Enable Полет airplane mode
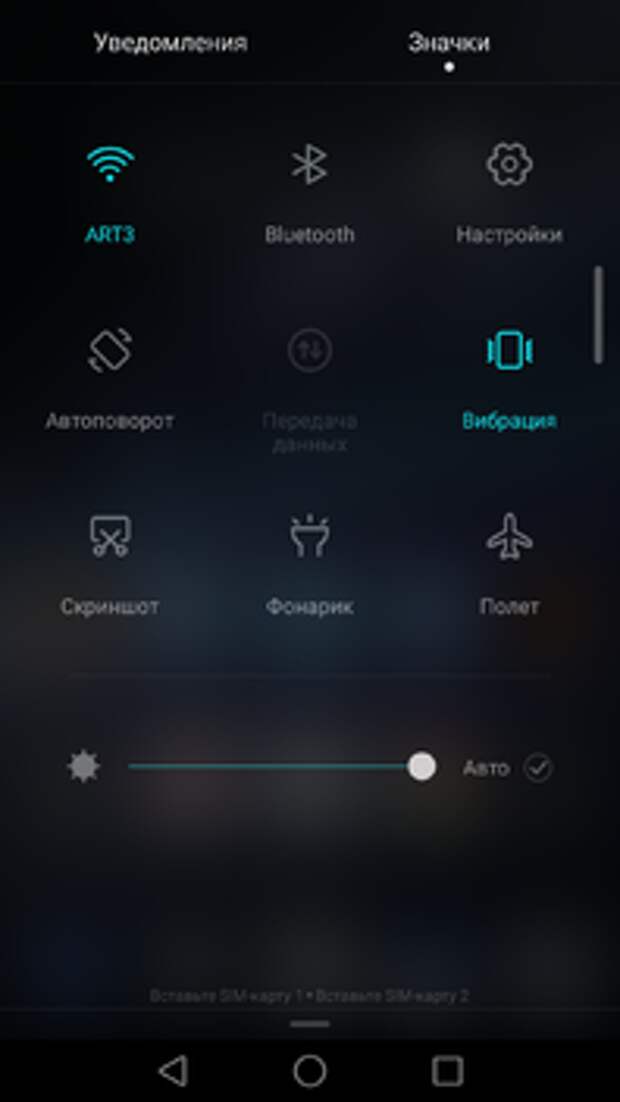The height and width of the screenshot is (1102, 620). [x=509, y=538]
